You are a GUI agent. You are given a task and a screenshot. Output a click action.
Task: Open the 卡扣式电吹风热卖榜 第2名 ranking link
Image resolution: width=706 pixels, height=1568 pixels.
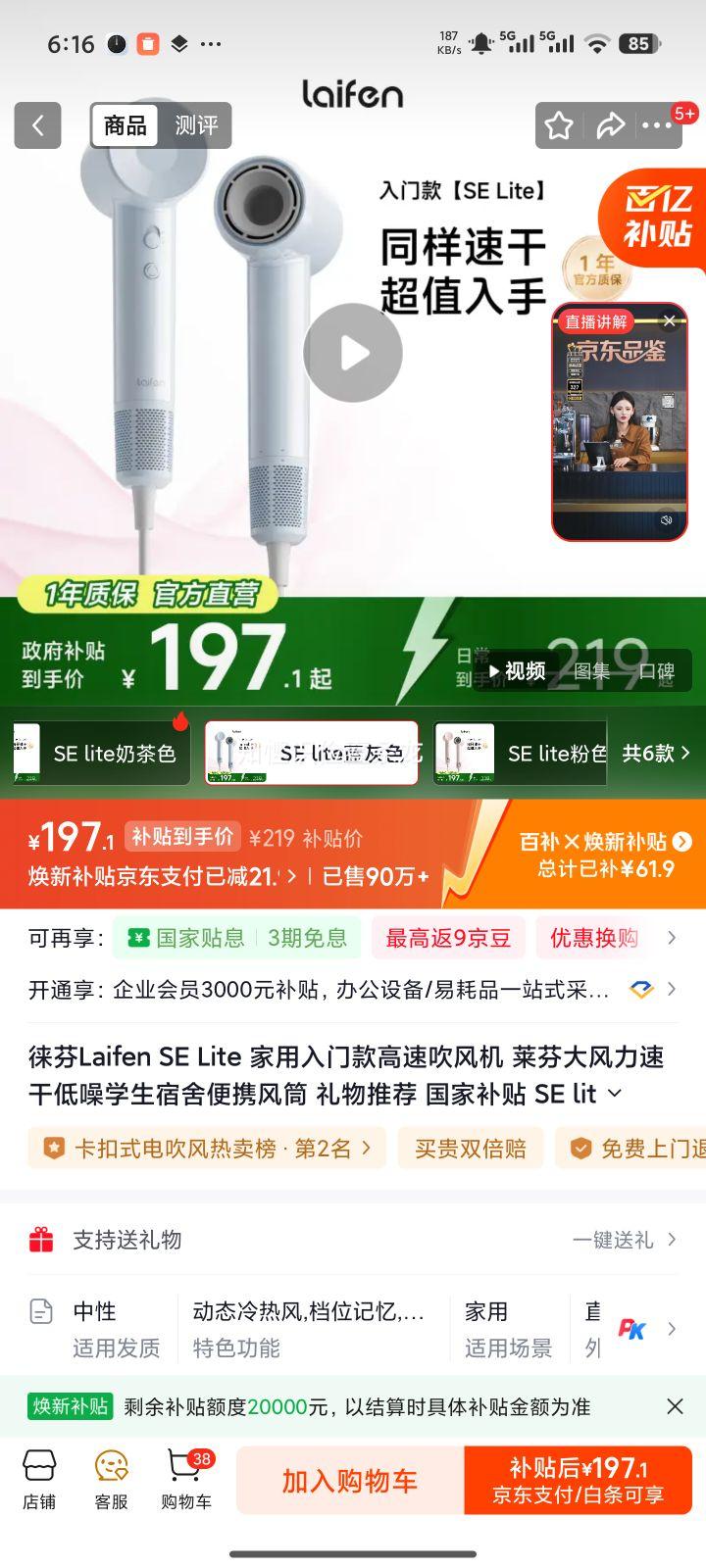(x=206, y=1148)
